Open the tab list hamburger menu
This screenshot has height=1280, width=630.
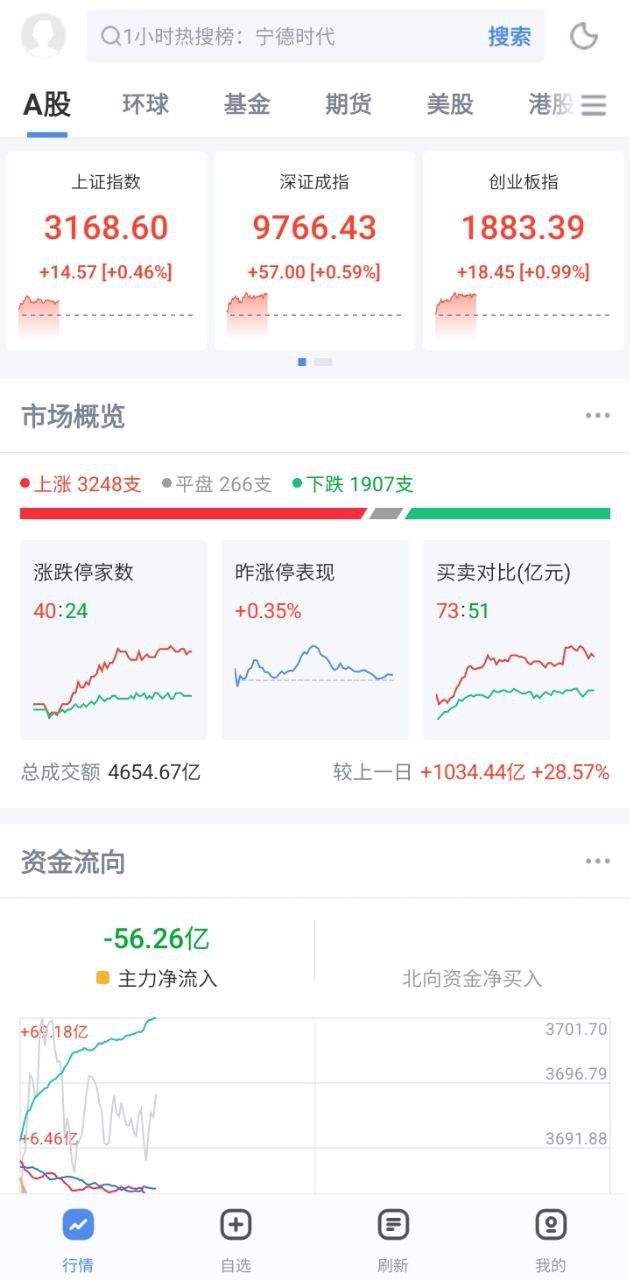pyautogui.click(x=594, y=105)
